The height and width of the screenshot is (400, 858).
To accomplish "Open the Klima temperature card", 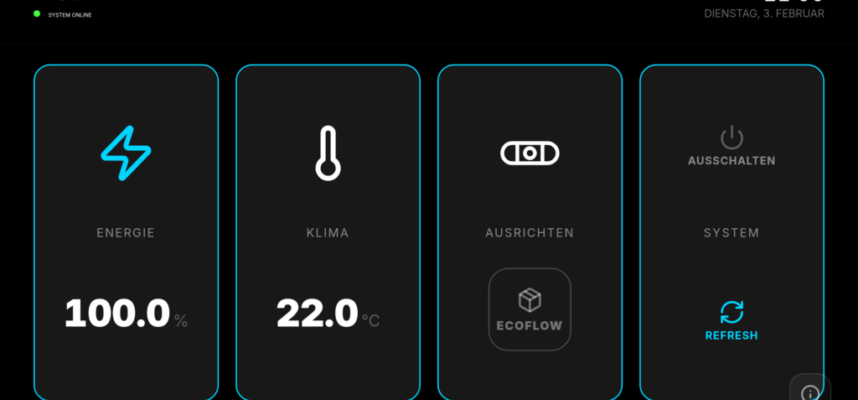I will tap(328, 230).
